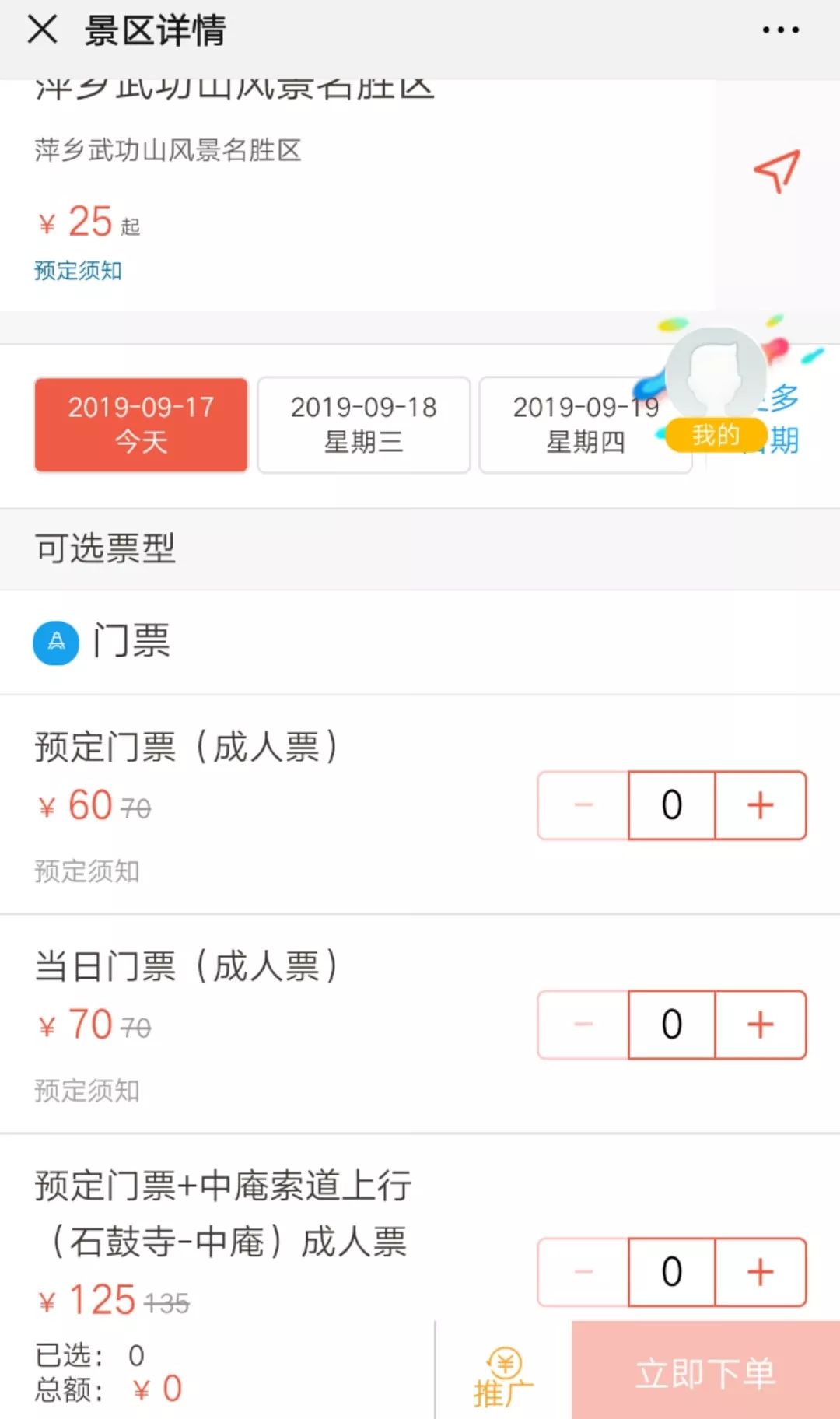The image size is (840, 1419).
Task: Read 预定须知 for 当日门票（成人票）
Action: coord(86,1091)
